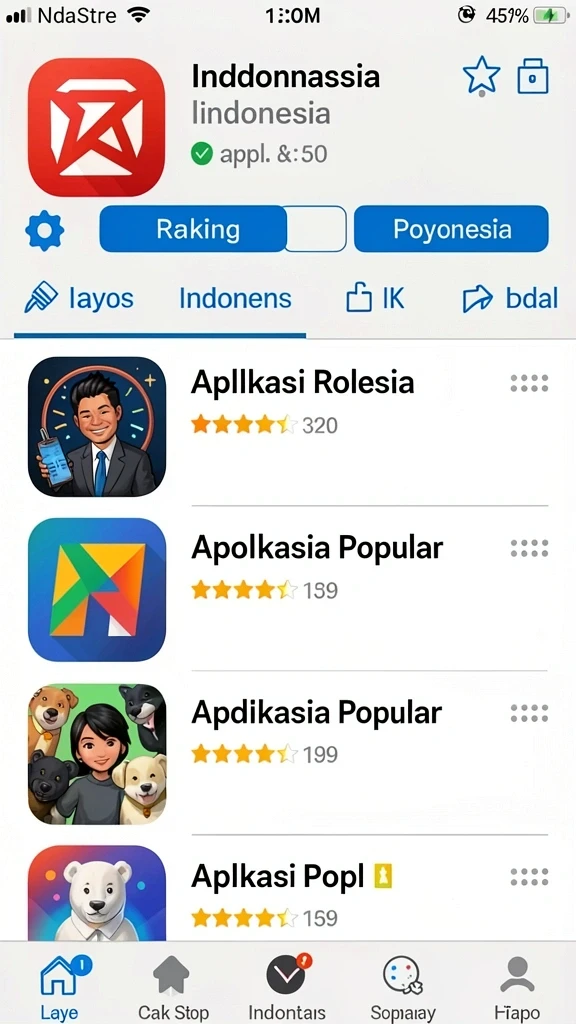Open the Hapo profile tab
Image resolution: width=576 pixels, height=1024 pixels.
click(x=517, y=987)
